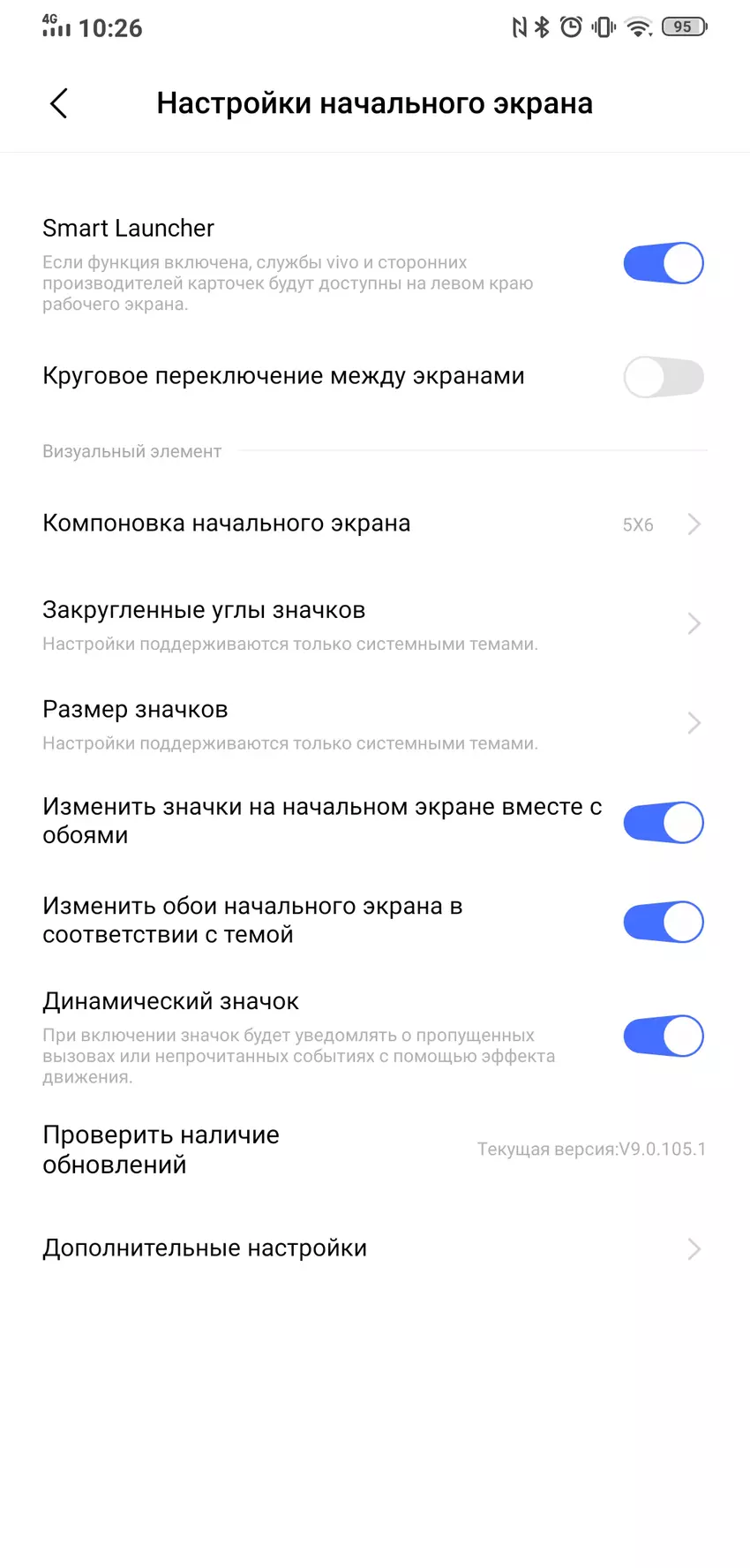The image size is (750, 1568).
Task: Turn off Изменить обои в соответствии с темой
Action: 663,922
